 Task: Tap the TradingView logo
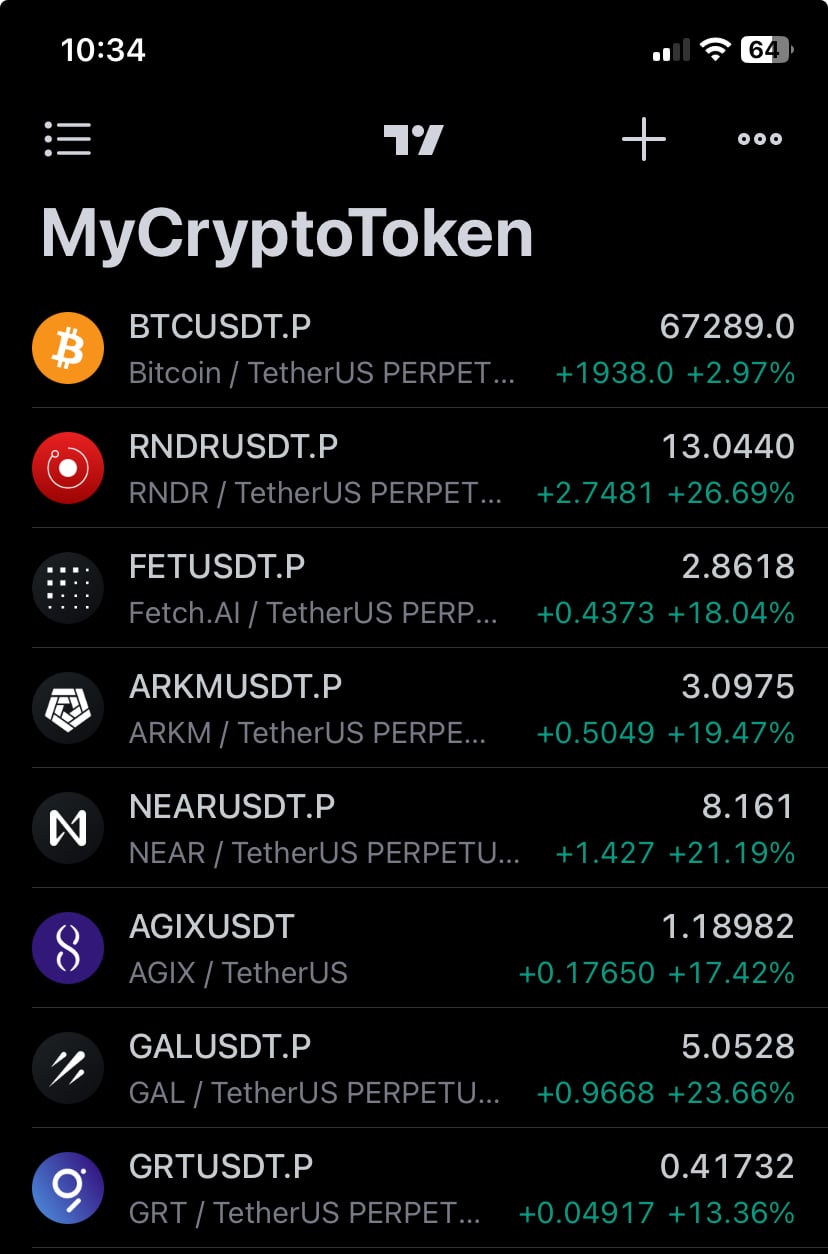tap(413, 139)
